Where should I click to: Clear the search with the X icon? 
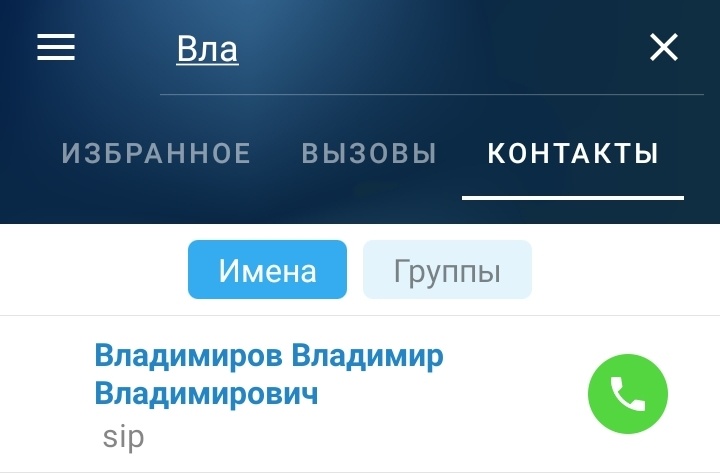point(663,47)
